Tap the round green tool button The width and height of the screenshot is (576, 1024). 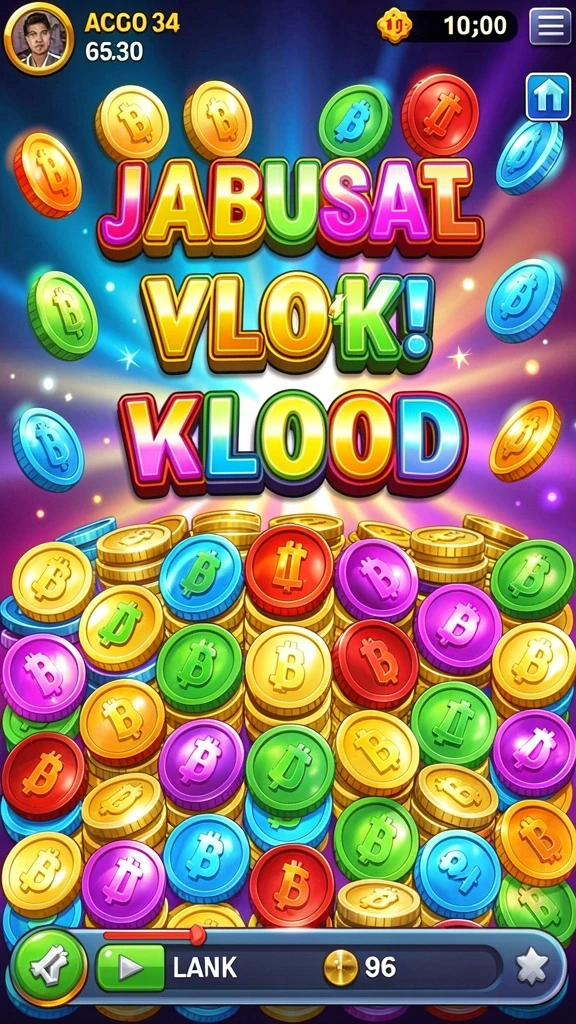pyautogui.click(x=50, y=967)
